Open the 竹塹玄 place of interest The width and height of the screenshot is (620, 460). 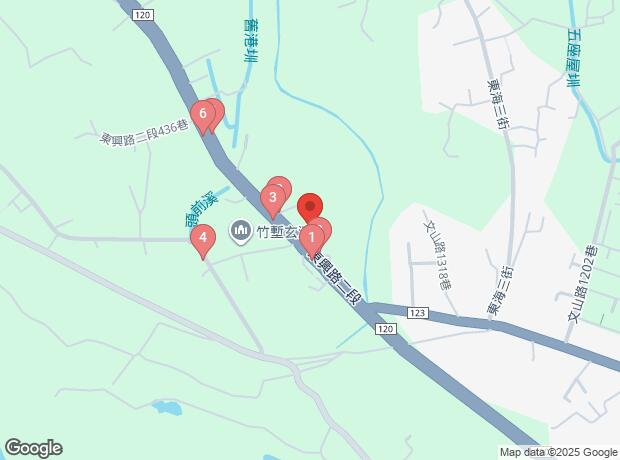pos(241,231)
